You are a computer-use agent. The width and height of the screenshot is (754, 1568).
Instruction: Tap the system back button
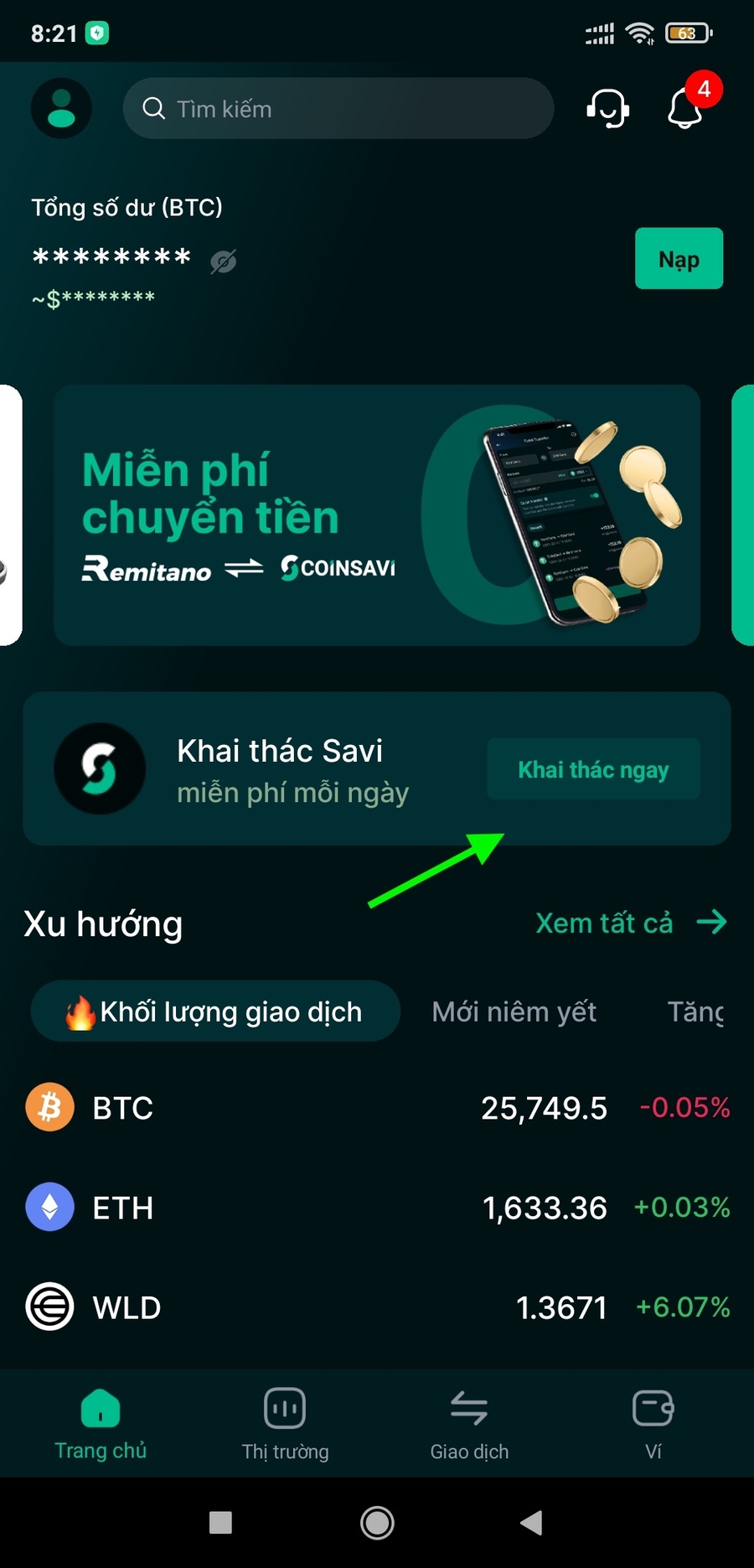531,1522
